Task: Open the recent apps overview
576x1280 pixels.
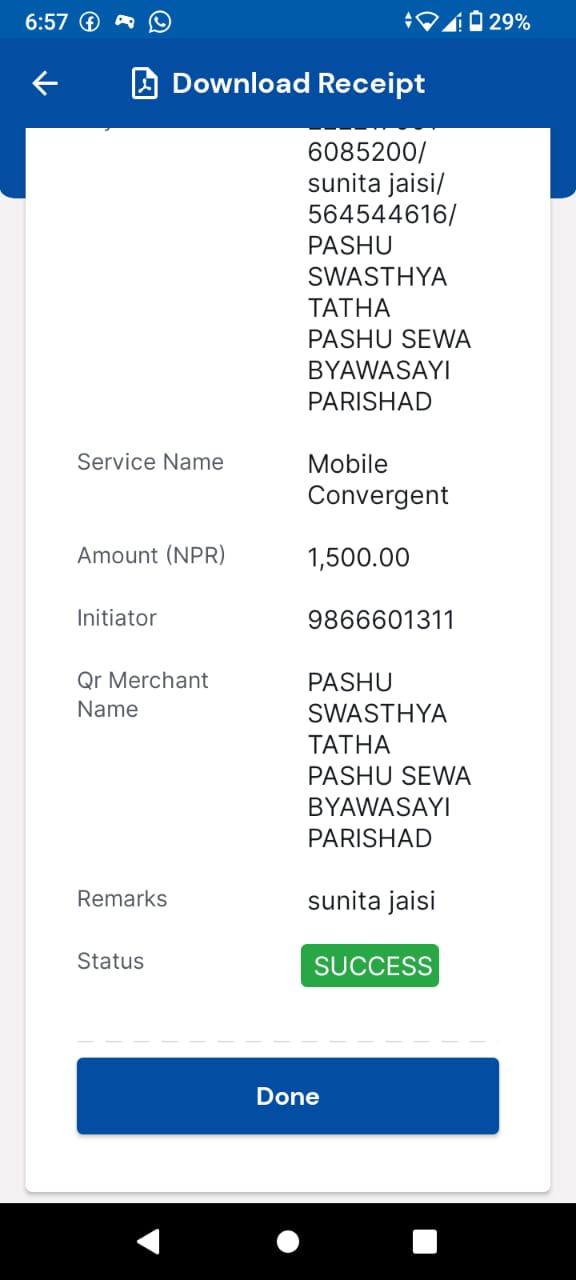Action: pos(425,1241)
